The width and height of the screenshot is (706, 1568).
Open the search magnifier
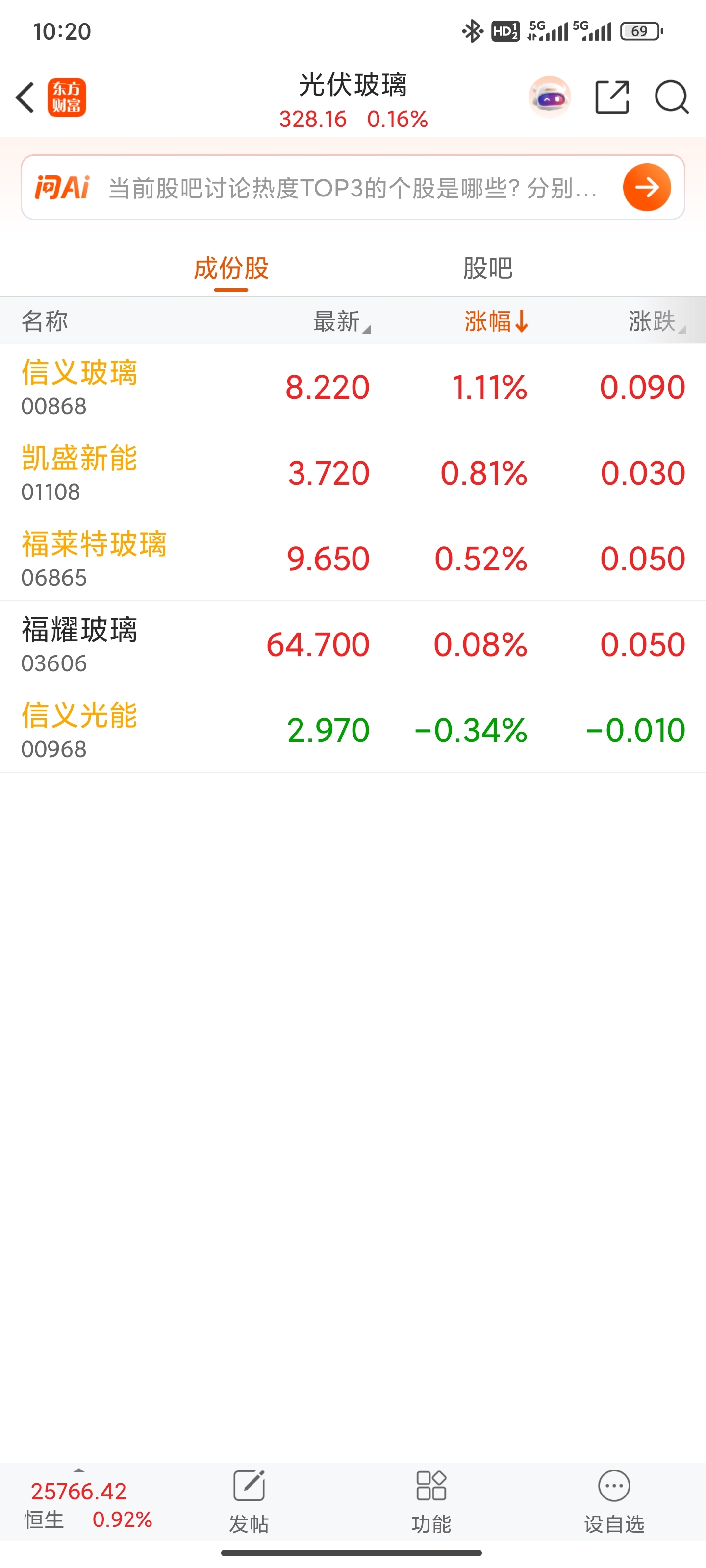click(x=671, y=98)
